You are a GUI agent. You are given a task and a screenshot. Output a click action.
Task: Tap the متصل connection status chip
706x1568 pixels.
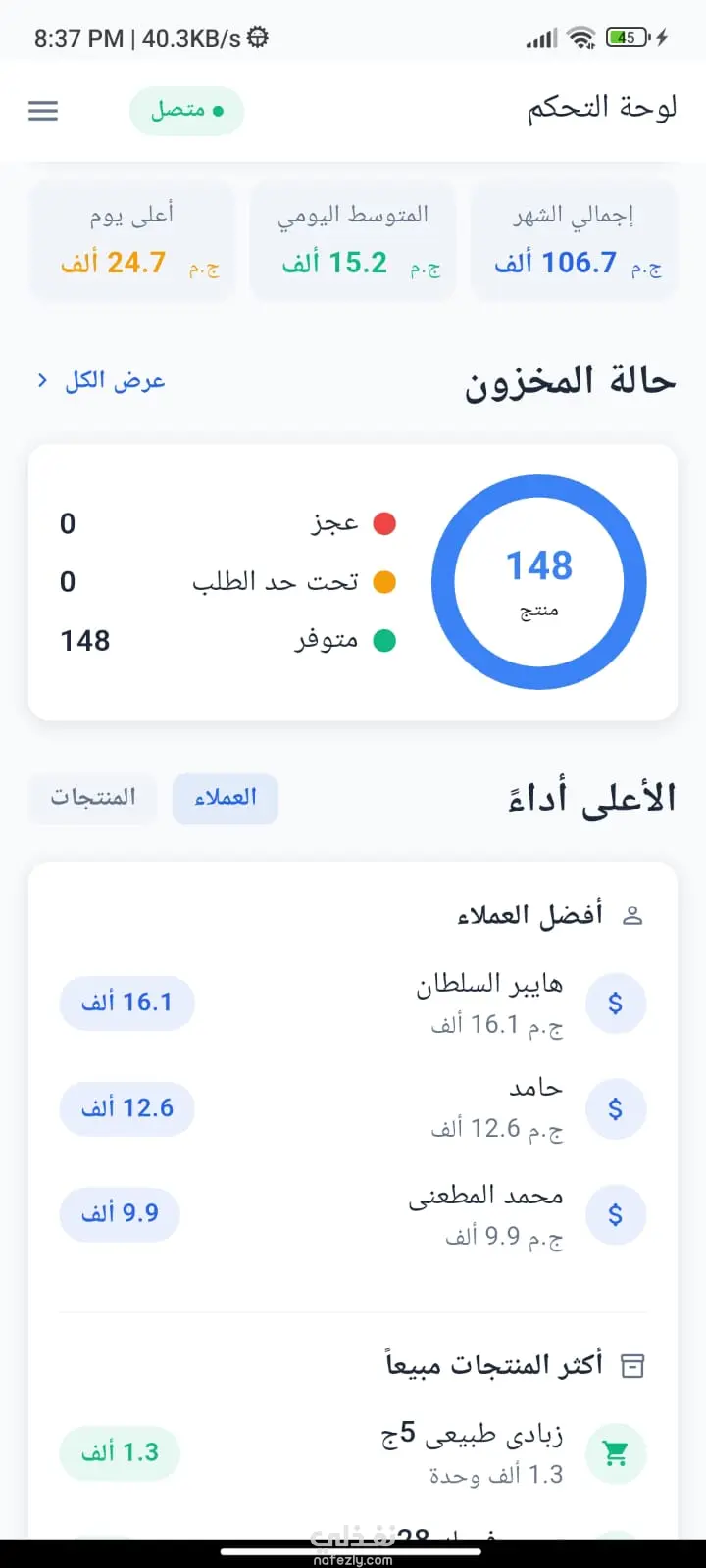pos(186,111)
